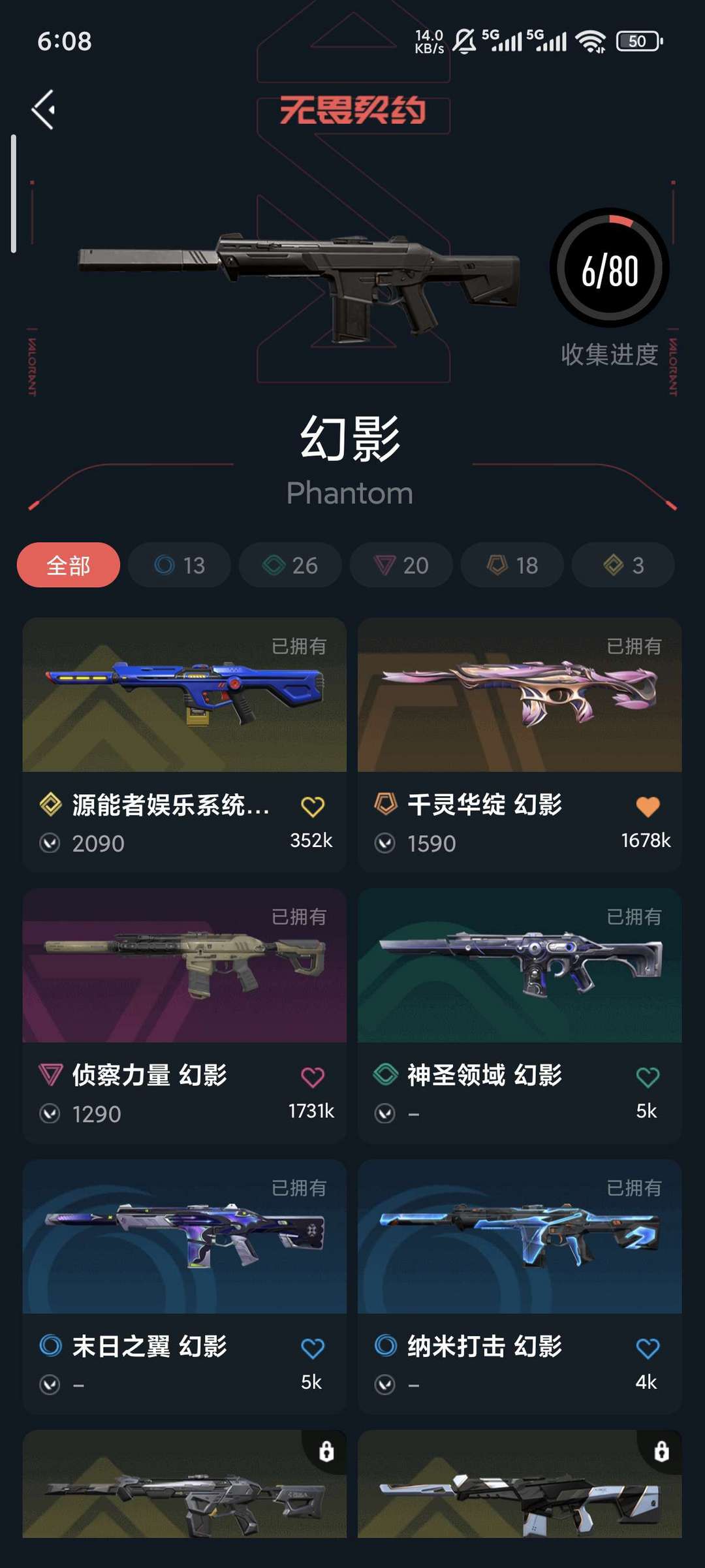Click the VP currency icon next to 2090

tap(50, 843)
